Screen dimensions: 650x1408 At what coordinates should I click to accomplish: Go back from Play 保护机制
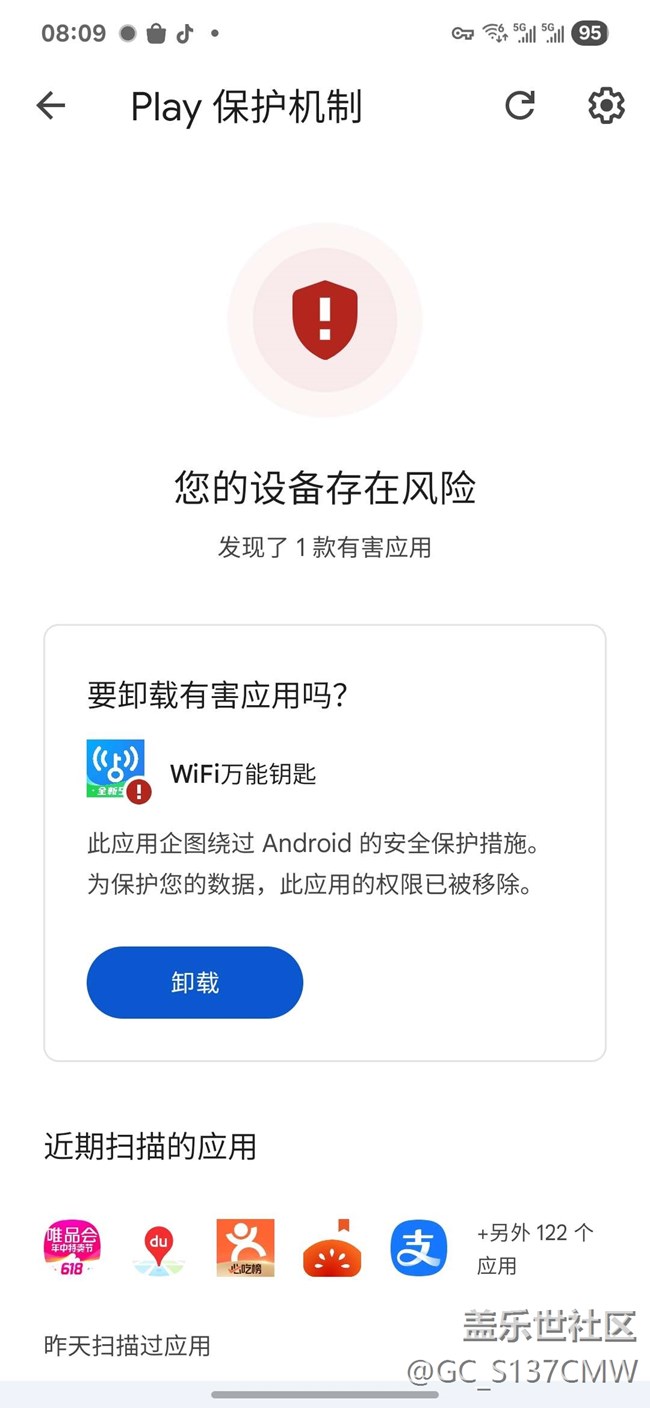pyautogui.click(x=50, y=106)
